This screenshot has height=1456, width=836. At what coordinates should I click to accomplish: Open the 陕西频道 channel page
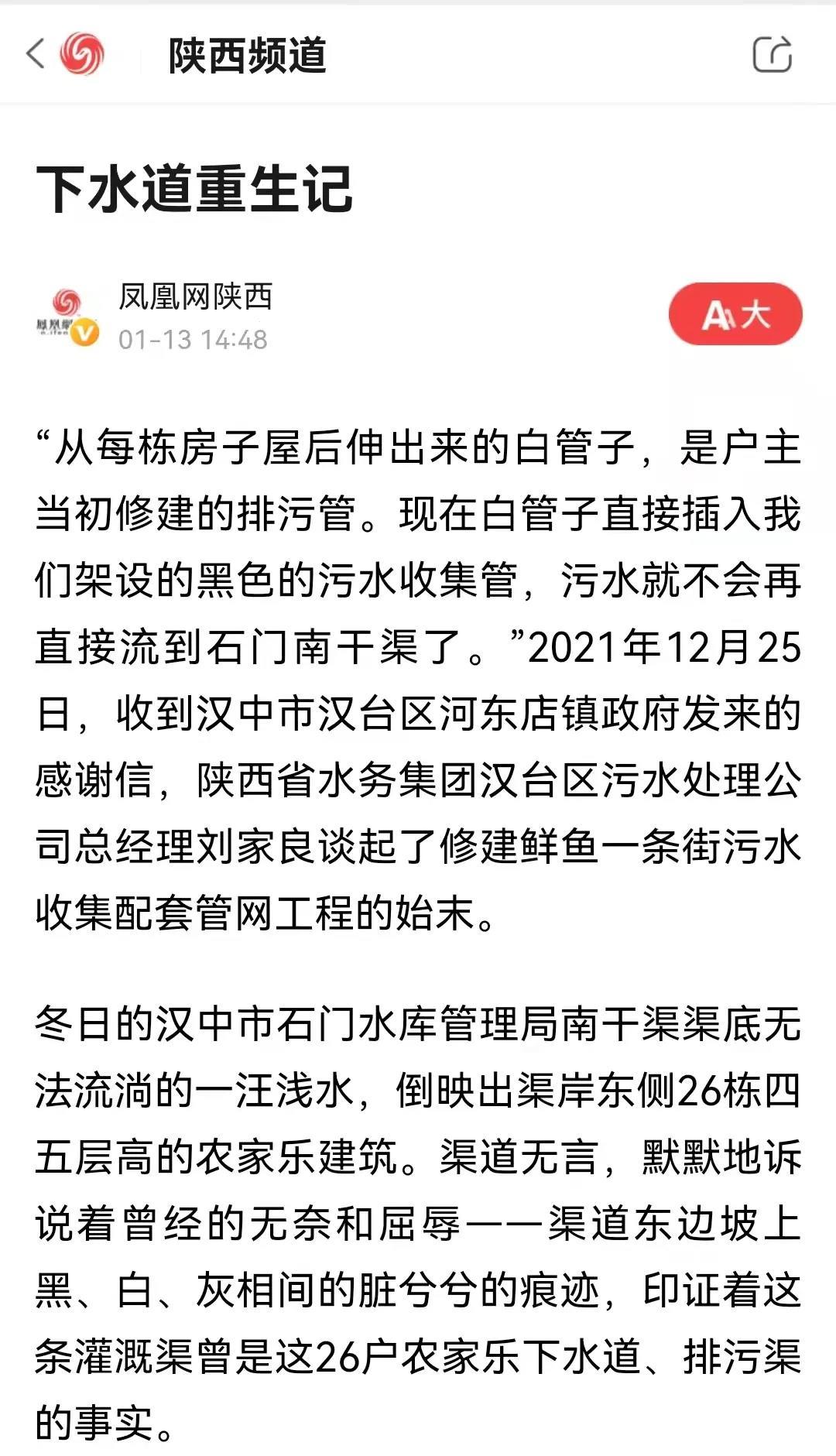tap(247, 56)
